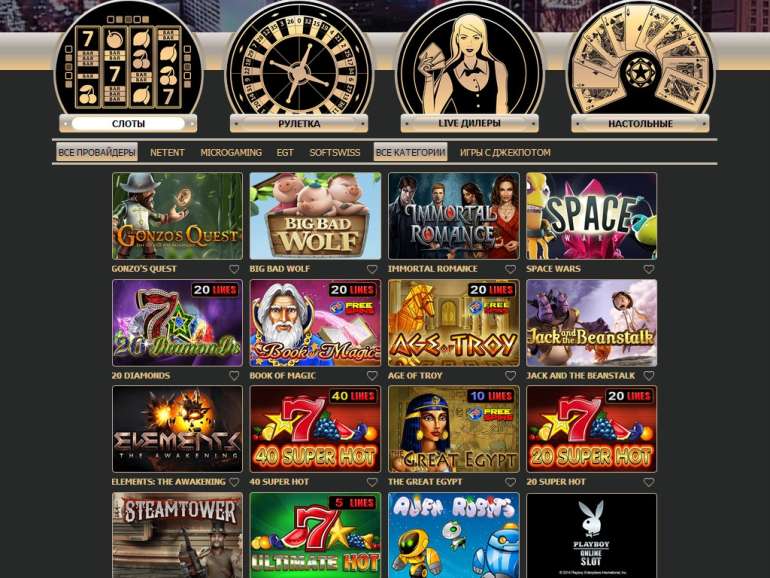Viewport: 770px width, 578px height.
Task: Favorite the Space Wars game
Action: (649, 269)
